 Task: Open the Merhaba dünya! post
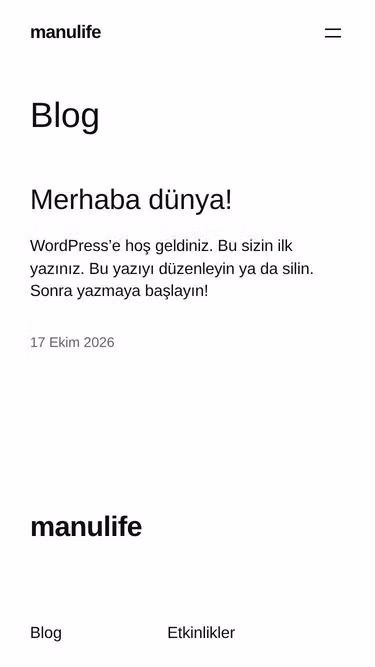pos(131,200)
